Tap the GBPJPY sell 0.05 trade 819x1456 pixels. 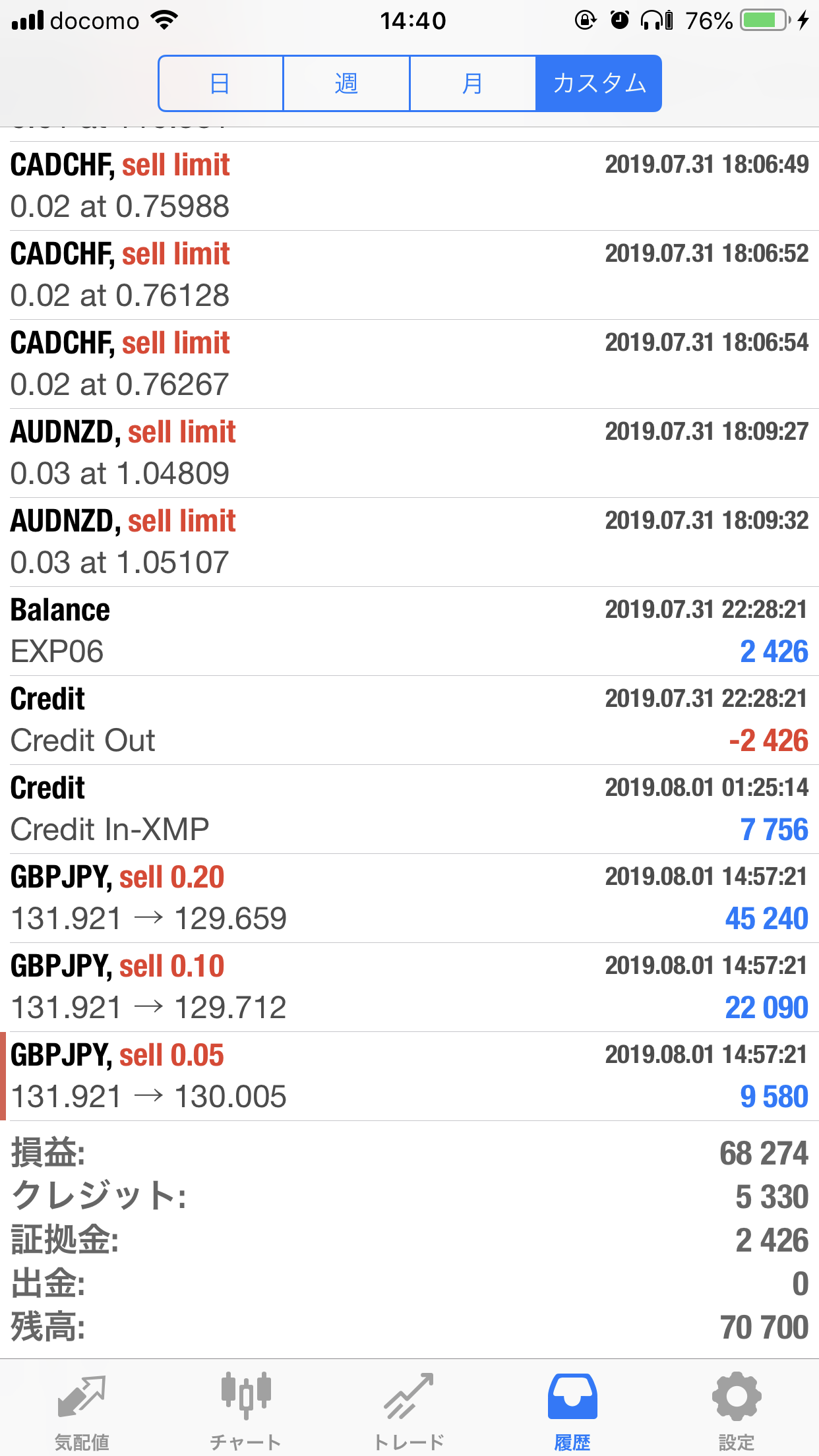tap(409, 1076)
